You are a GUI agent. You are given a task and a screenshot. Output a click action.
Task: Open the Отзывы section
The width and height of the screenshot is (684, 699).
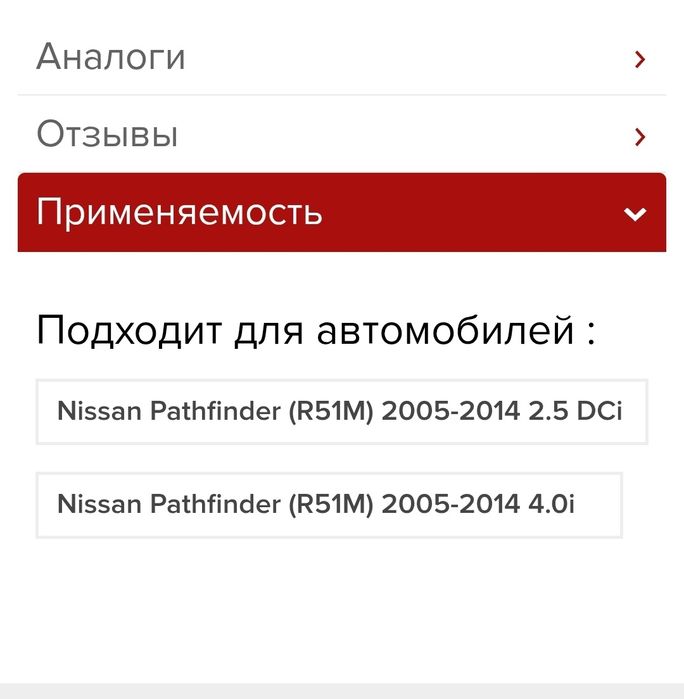pos(341,135)
